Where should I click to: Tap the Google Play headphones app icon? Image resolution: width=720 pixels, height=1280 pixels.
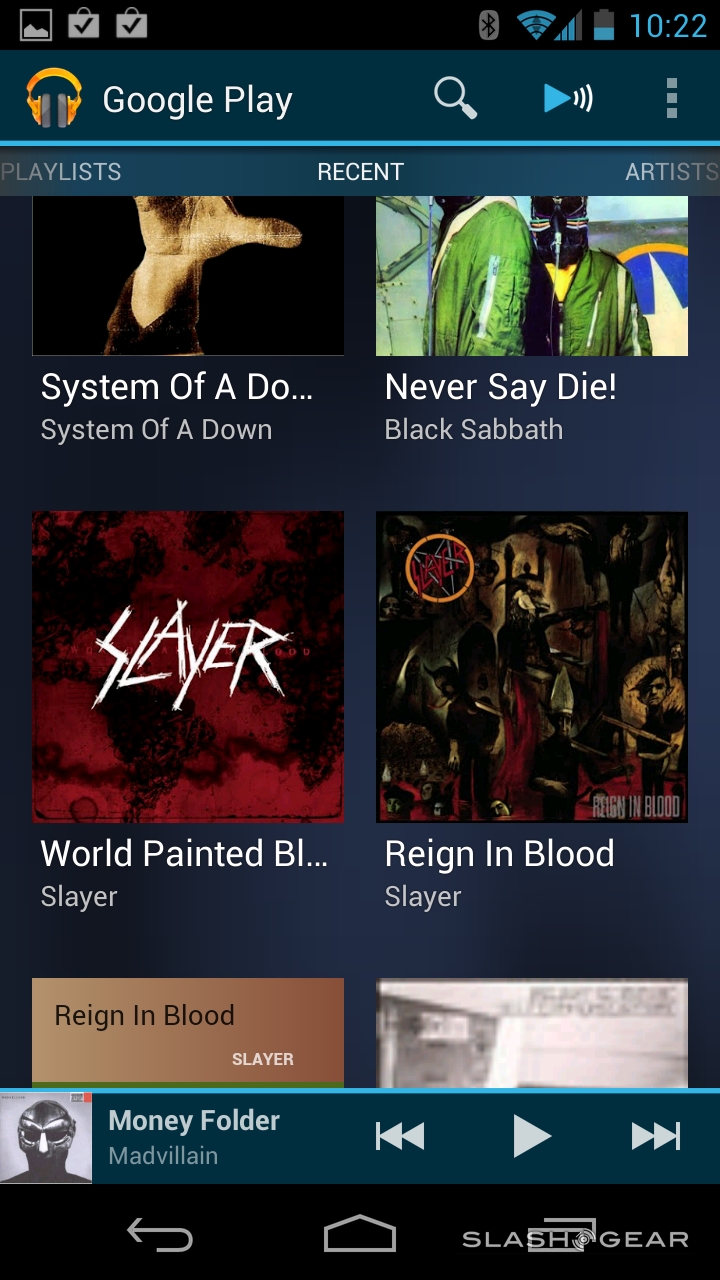(54, 98)
